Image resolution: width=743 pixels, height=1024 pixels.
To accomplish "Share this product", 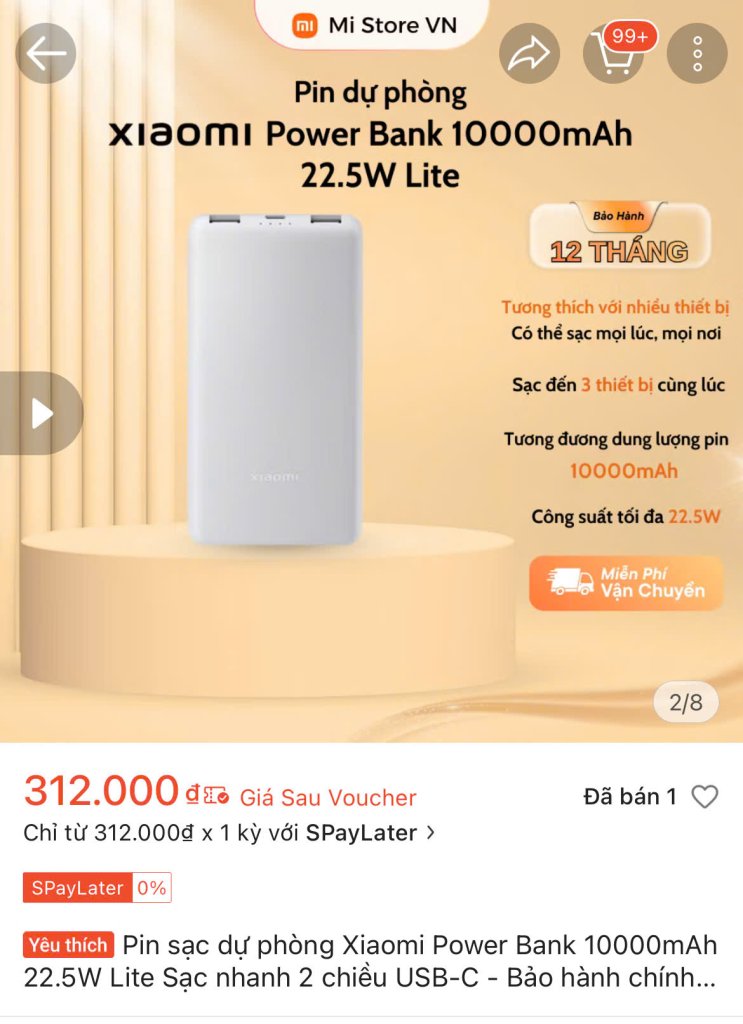I will click(x=529, y=54).
